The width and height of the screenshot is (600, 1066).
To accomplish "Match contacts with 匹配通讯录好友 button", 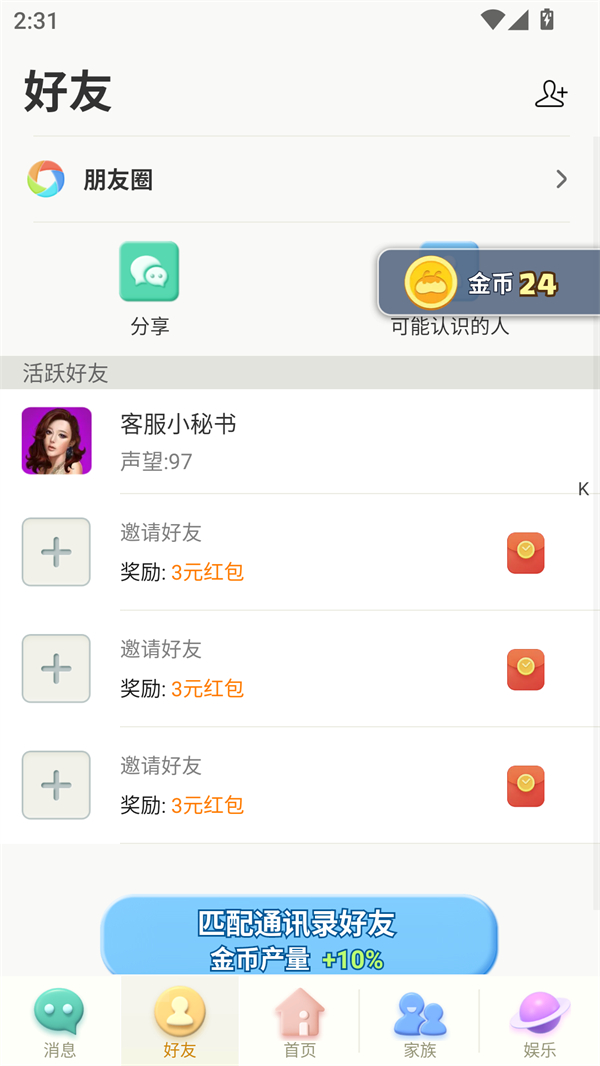I will coord(298,938).
